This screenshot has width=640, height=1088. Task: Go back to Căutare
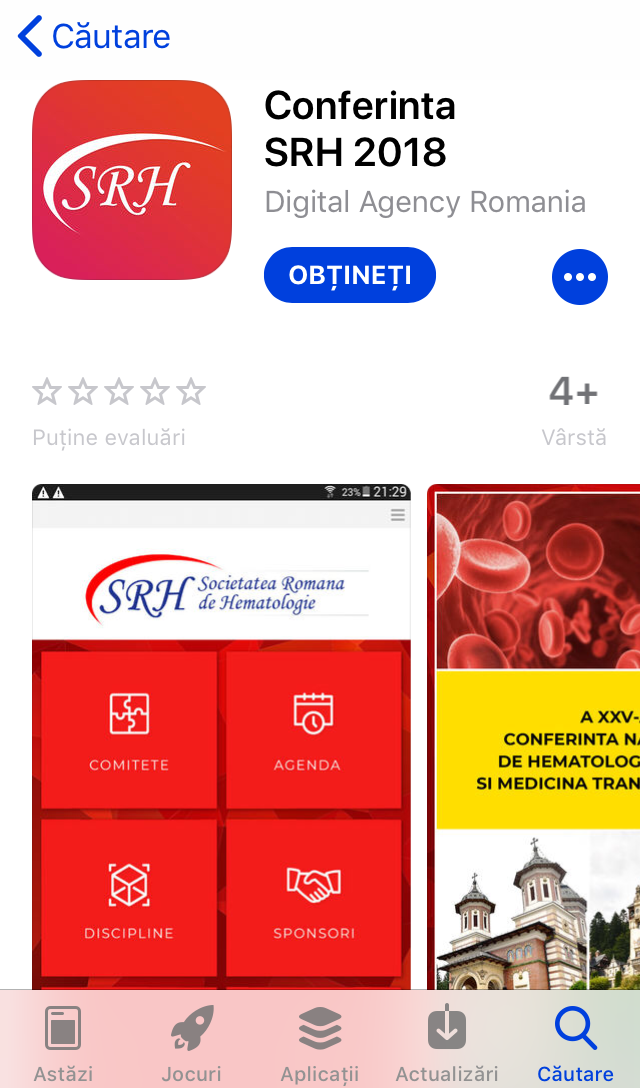click(x=93, y=37)
